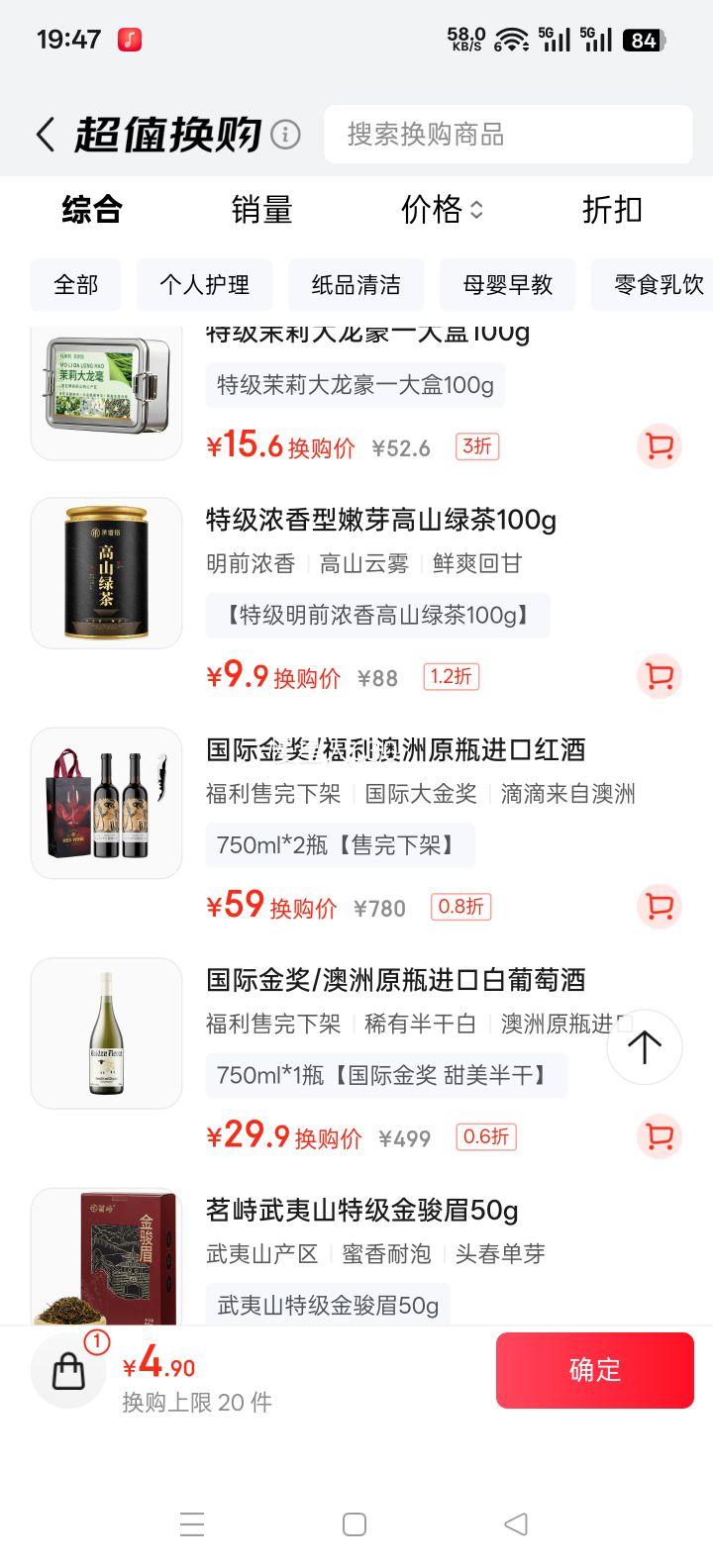Click the cart icon beside the white wine listing
This screenshot has height=1568, width=713.
pos(659,1137)
